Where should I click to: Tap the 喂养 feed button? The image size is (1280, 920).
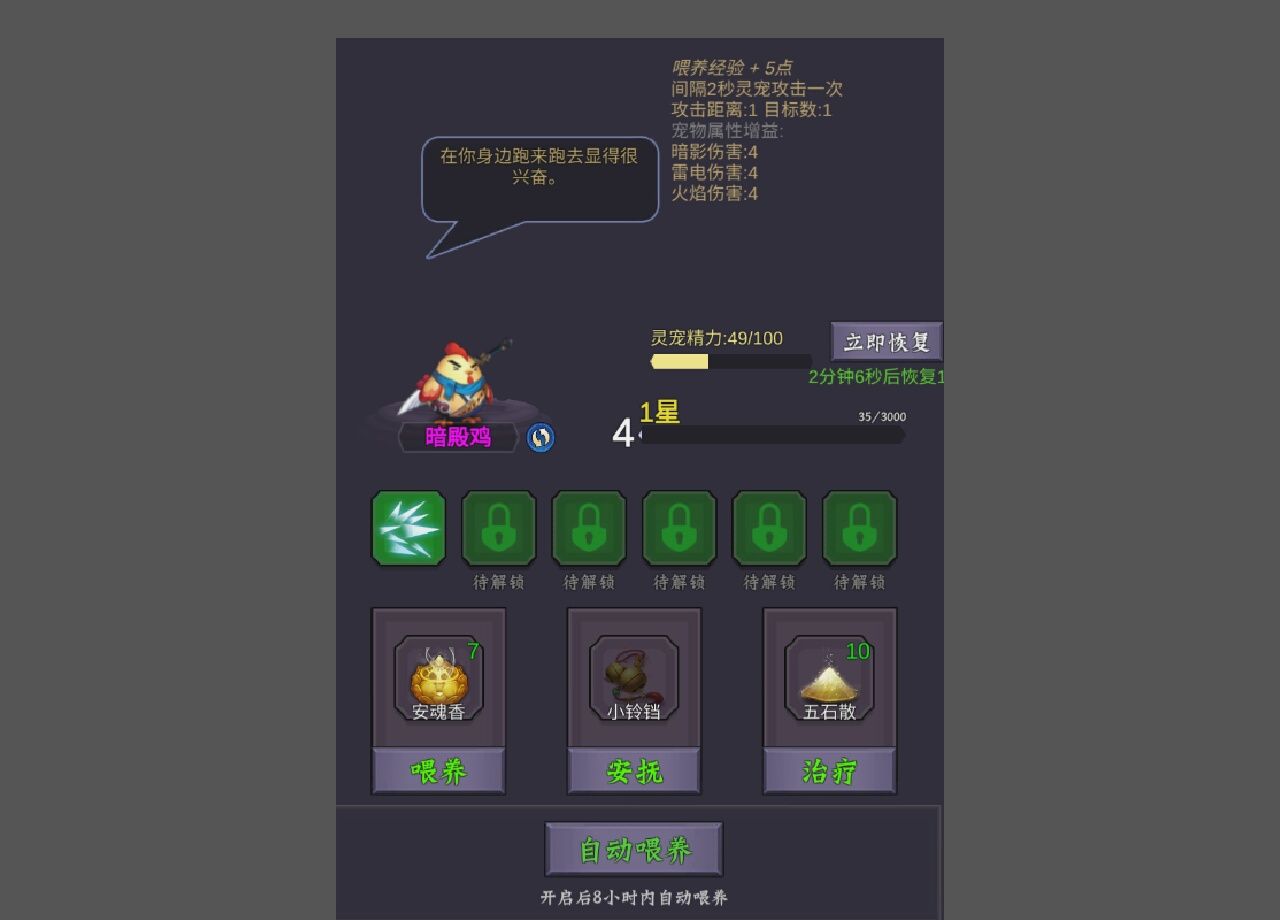tap(438, 771)
